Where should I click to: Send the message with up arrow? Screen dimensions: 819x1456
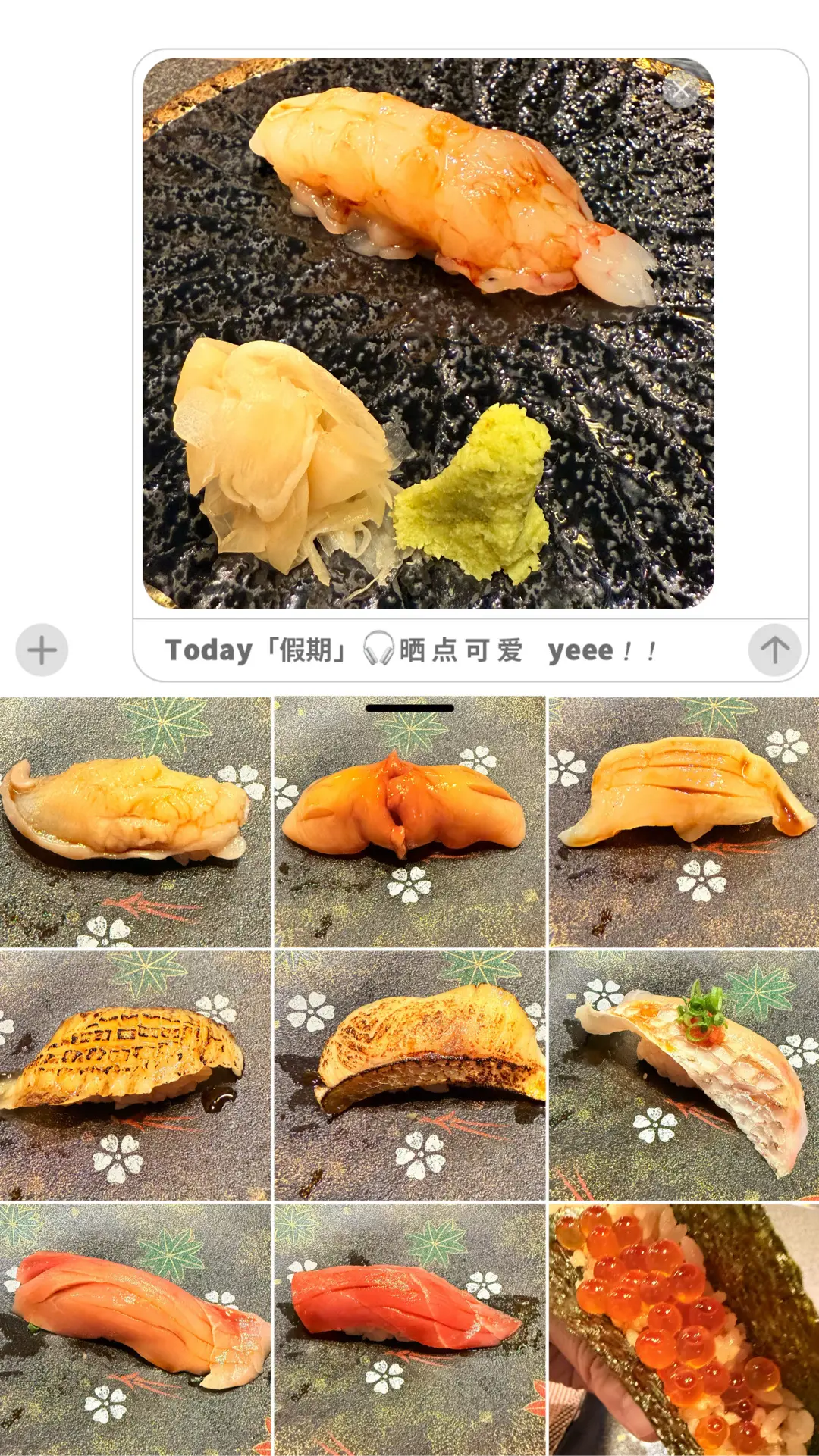click(774, 650)
